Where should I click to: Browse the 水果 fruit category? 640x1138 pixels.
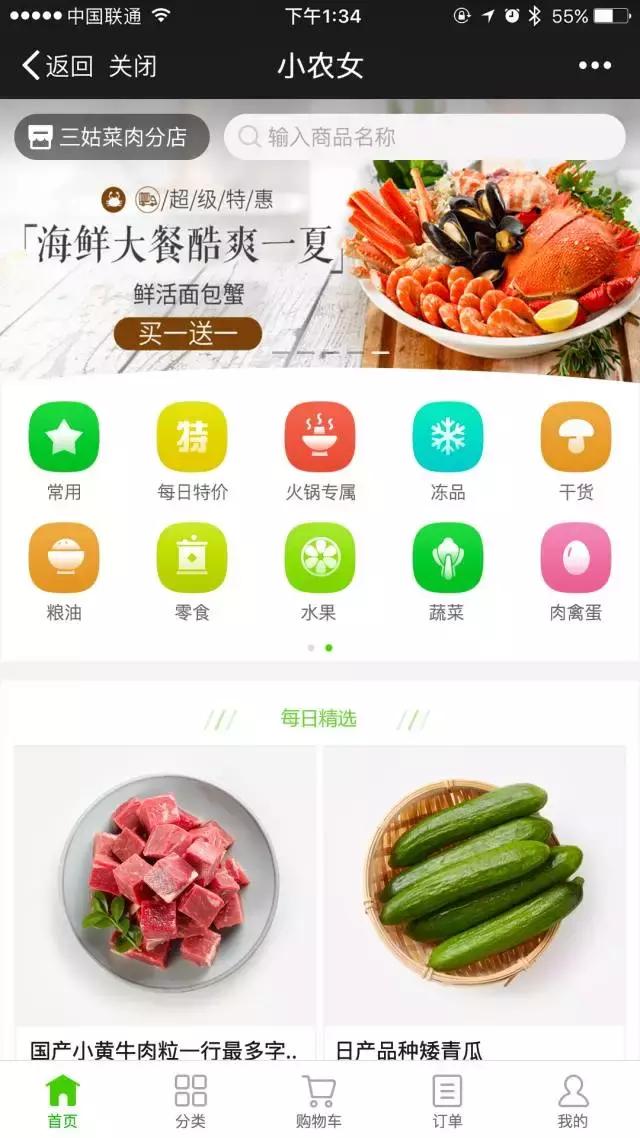(320, 570)
